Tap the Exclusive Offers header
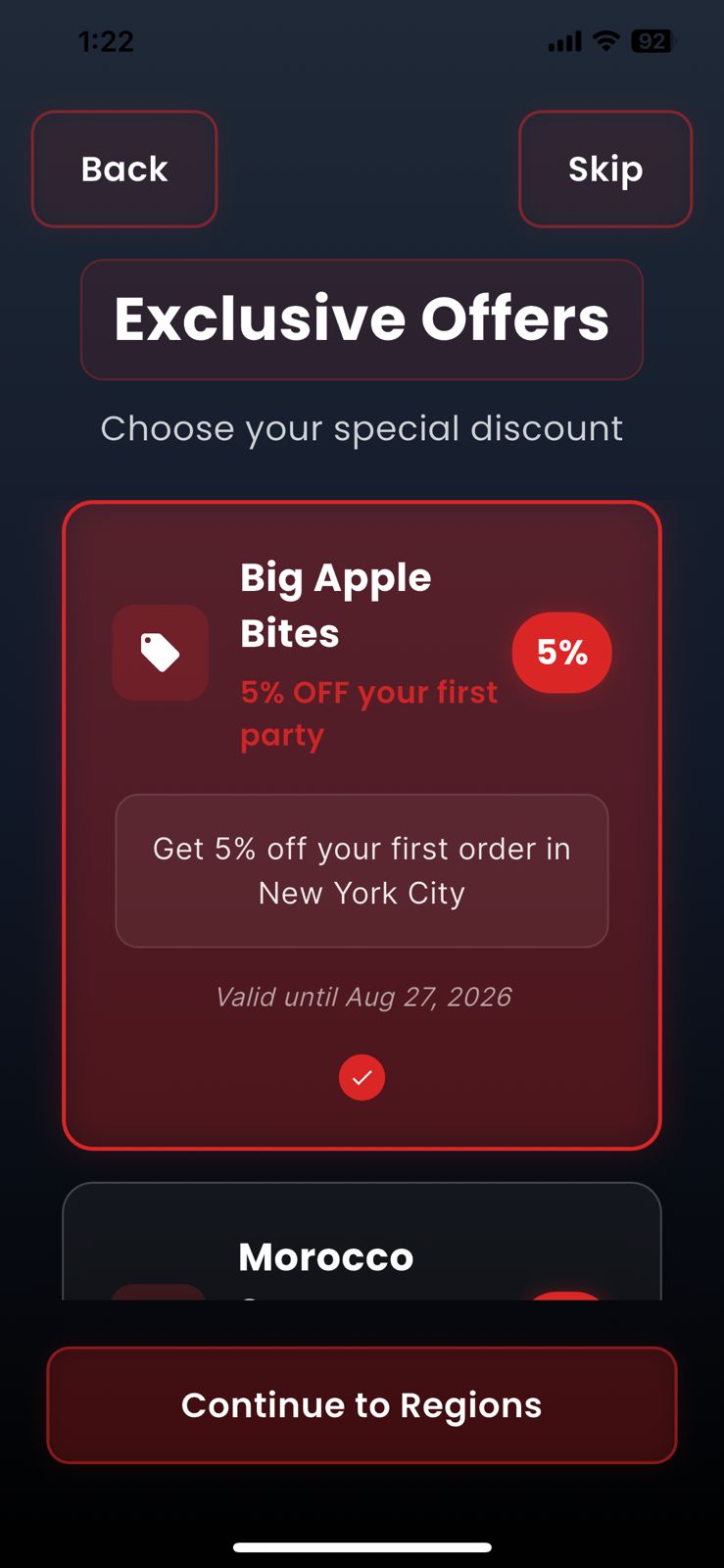 (x=362, y=318)
